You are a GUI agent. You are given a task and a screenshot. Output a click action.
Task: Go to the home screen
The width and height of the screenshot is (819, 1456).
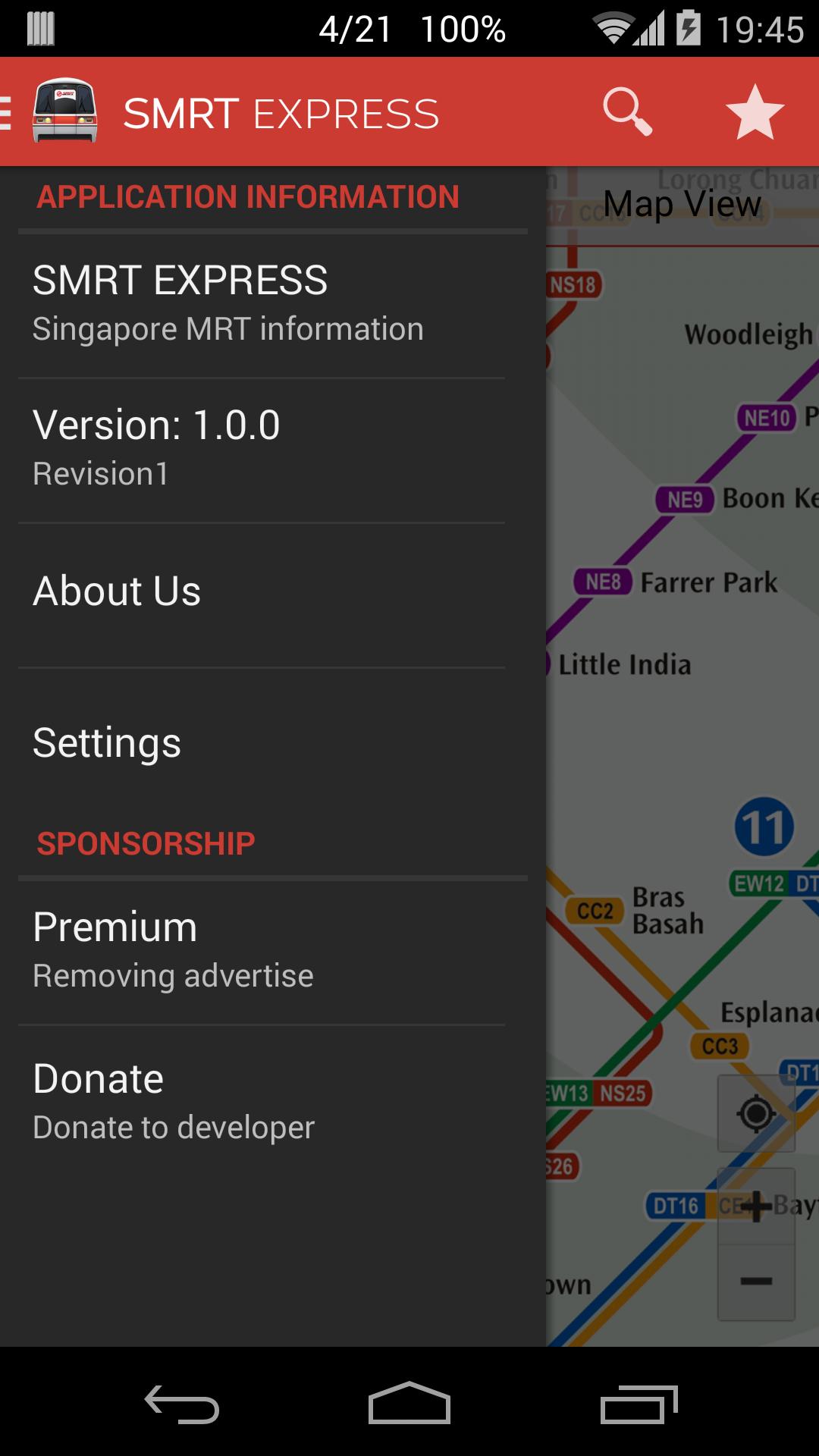(409, 1403)
